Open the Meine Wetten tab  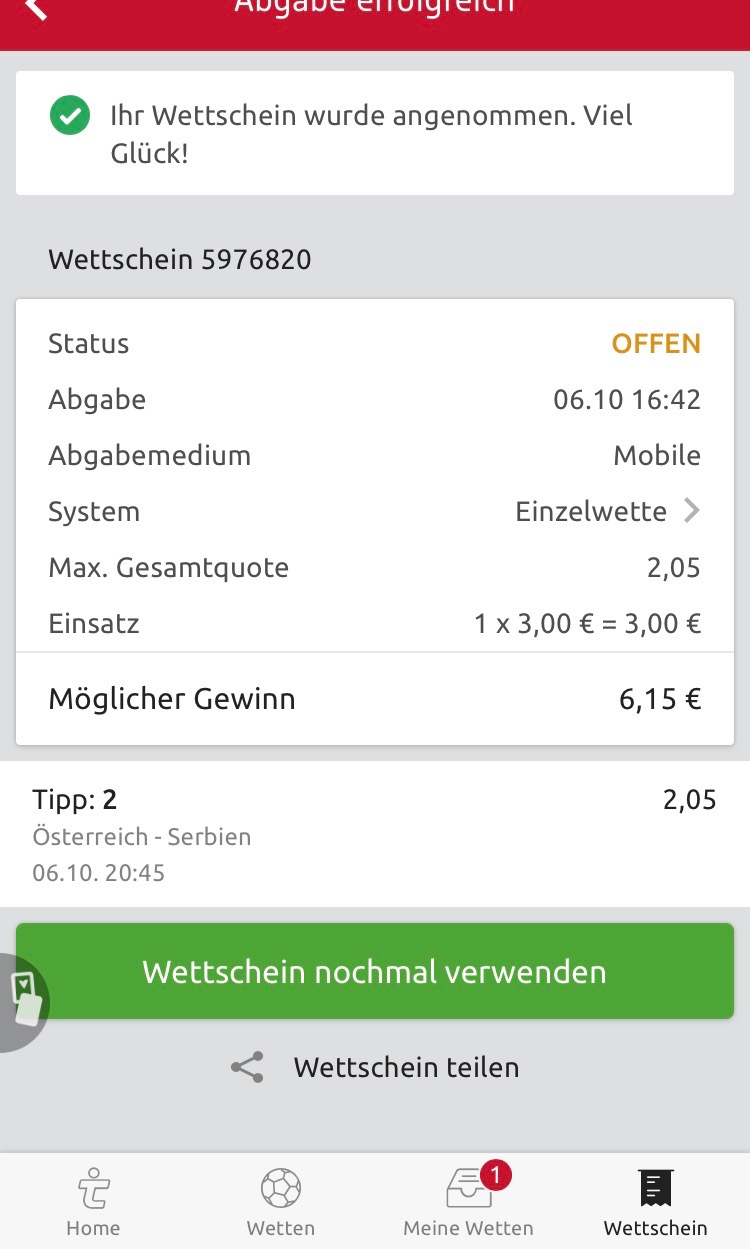click(468, 1202)
